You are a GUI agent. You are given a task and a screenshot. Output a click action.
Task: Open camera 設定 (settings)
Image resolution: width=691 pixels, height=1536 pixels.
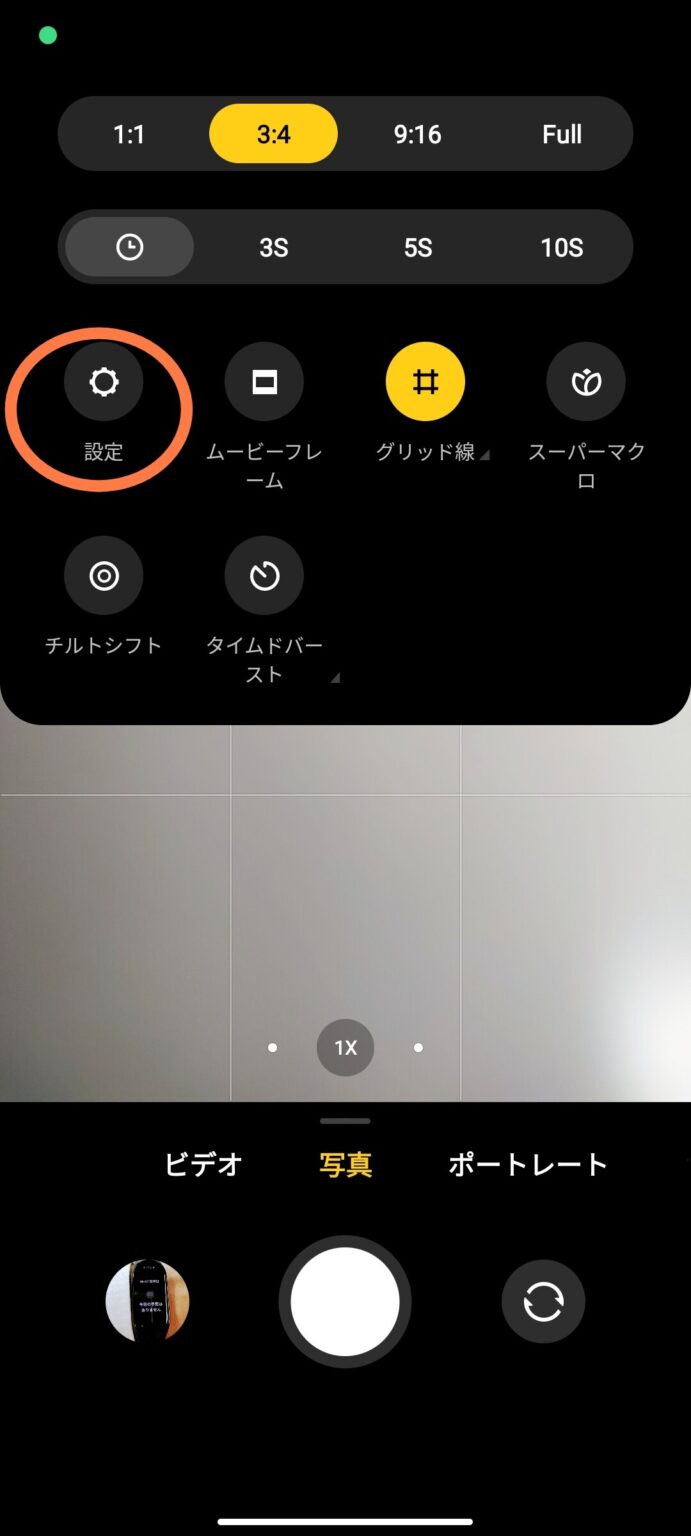coord(104,382)
